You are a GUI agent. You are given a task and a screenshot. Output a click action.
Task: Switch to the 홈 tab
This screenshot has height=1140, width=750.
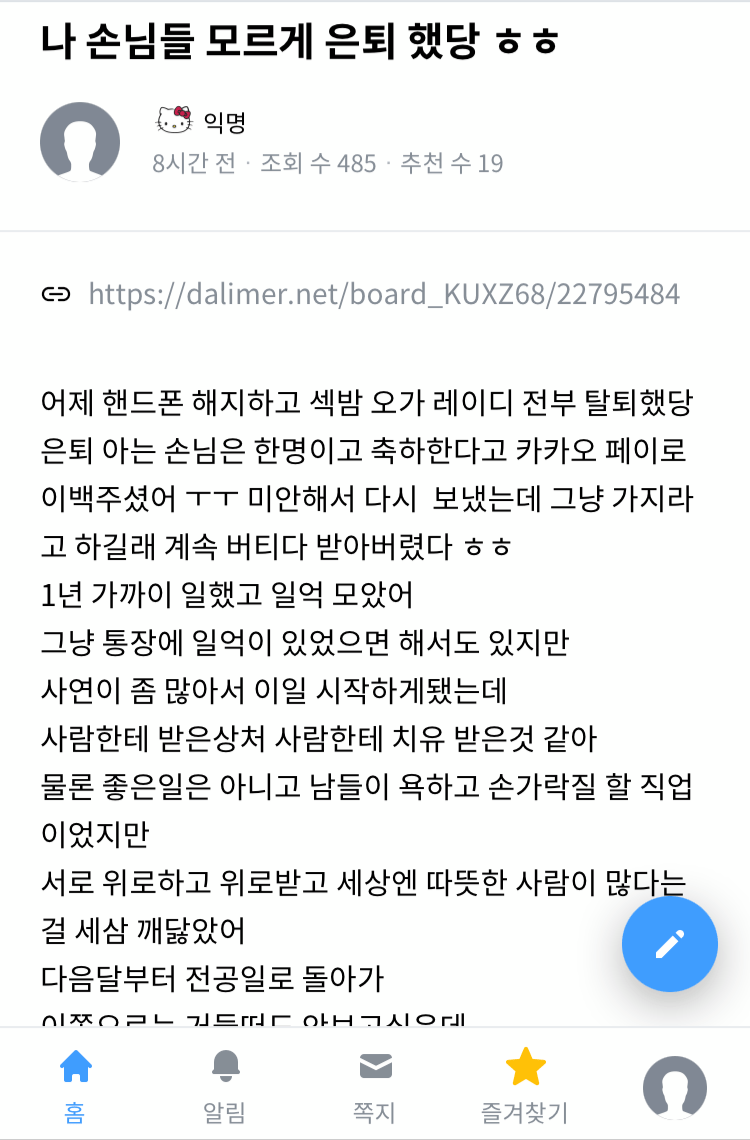(75, 1084)
